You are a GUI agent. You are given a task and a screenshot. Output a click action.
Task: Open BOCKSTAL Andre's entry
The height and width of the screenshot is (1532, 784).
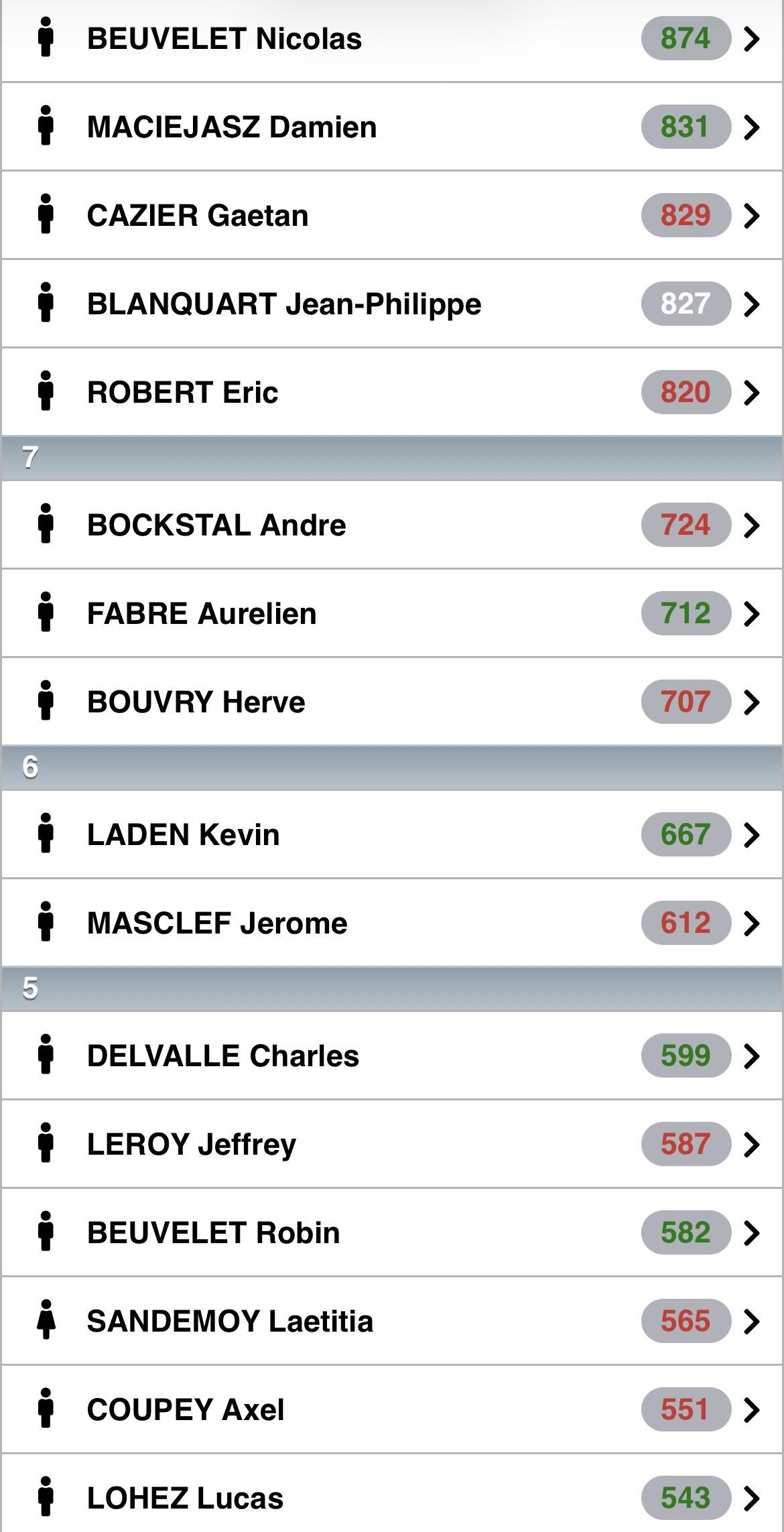(392, 525)
